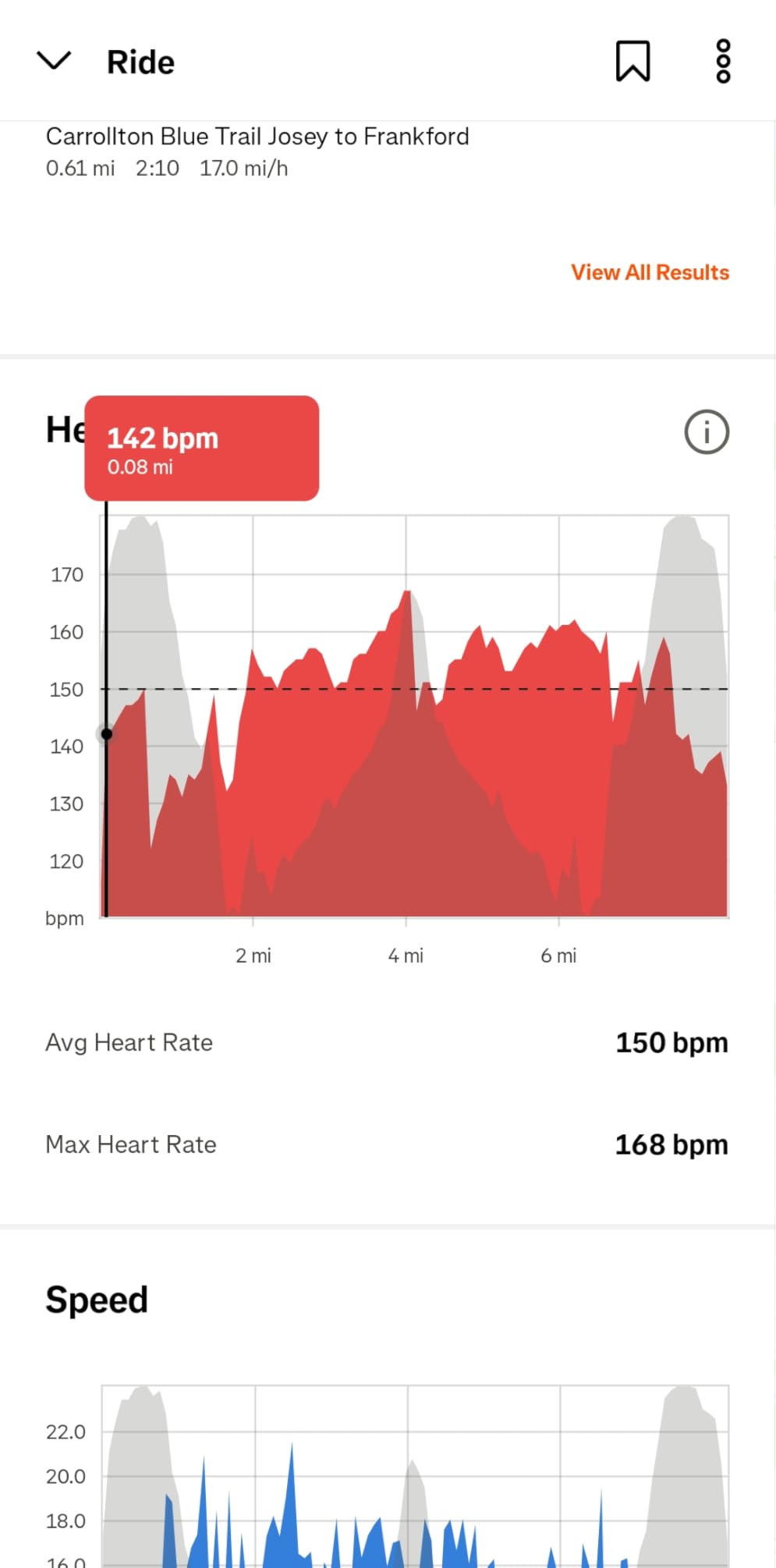Screen dimensions: 776x1568
Task: Bookmark this ride
Action: point(632,61)
